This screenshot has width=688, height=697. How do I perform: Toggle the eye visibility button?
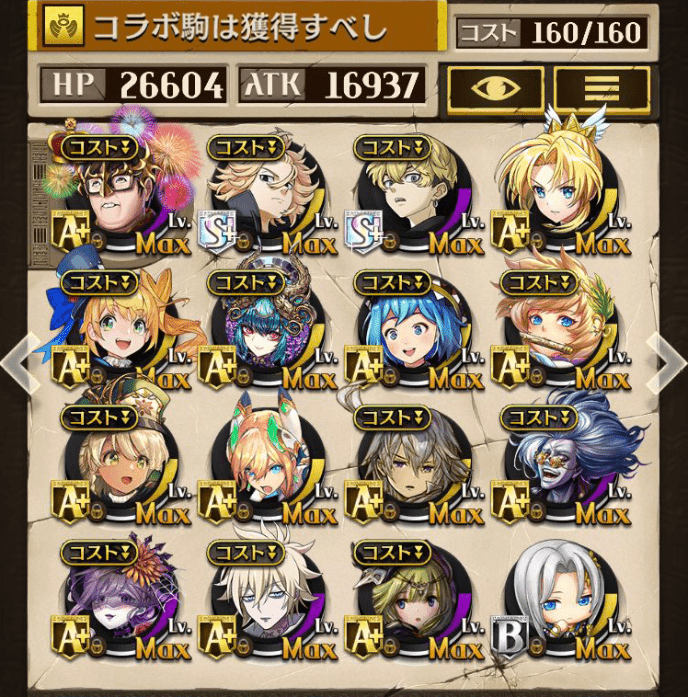point(495,89)
